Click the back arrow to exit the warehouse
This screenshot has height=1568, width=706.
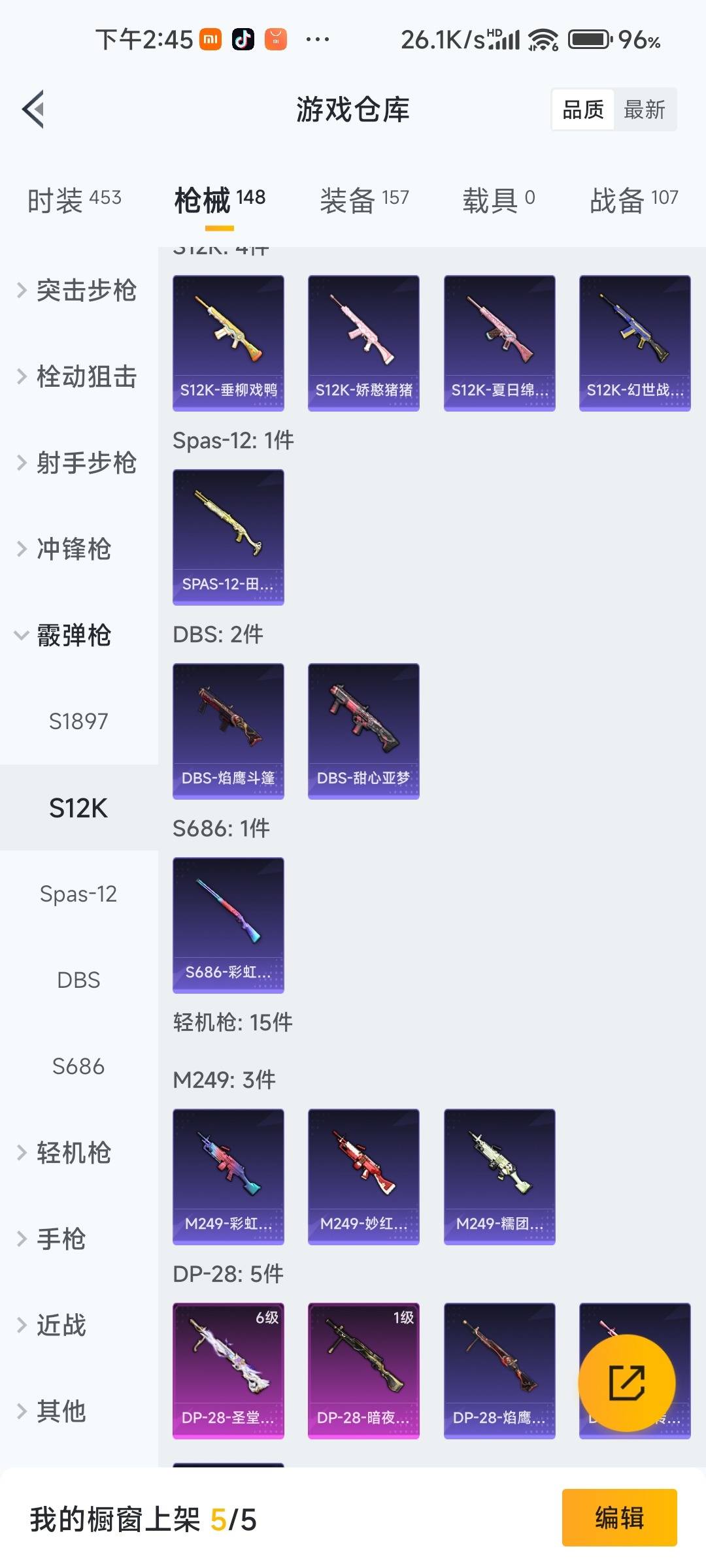(x=34, y=110)
